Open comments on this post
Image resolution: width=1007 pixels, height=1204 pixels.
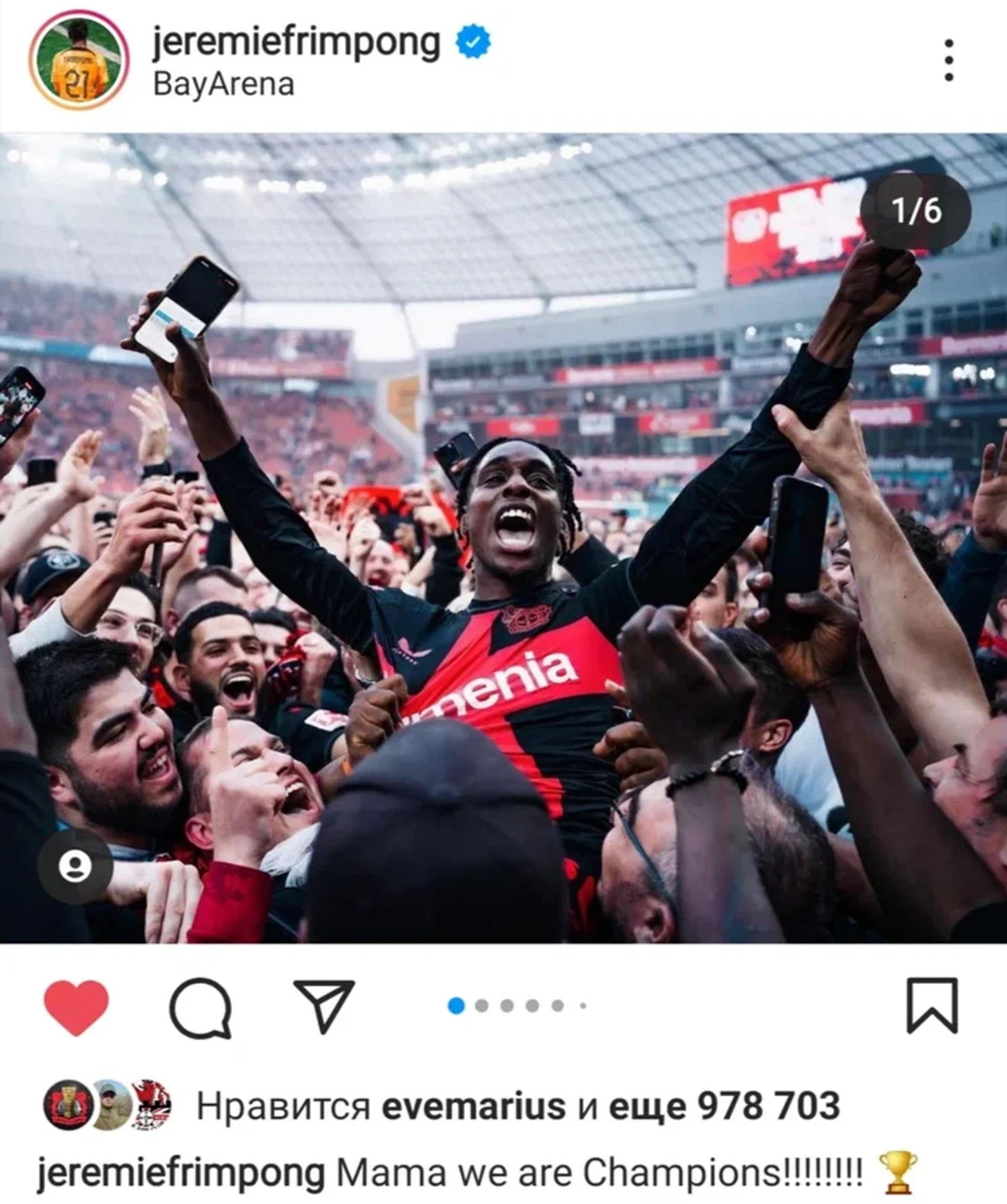200,1007
